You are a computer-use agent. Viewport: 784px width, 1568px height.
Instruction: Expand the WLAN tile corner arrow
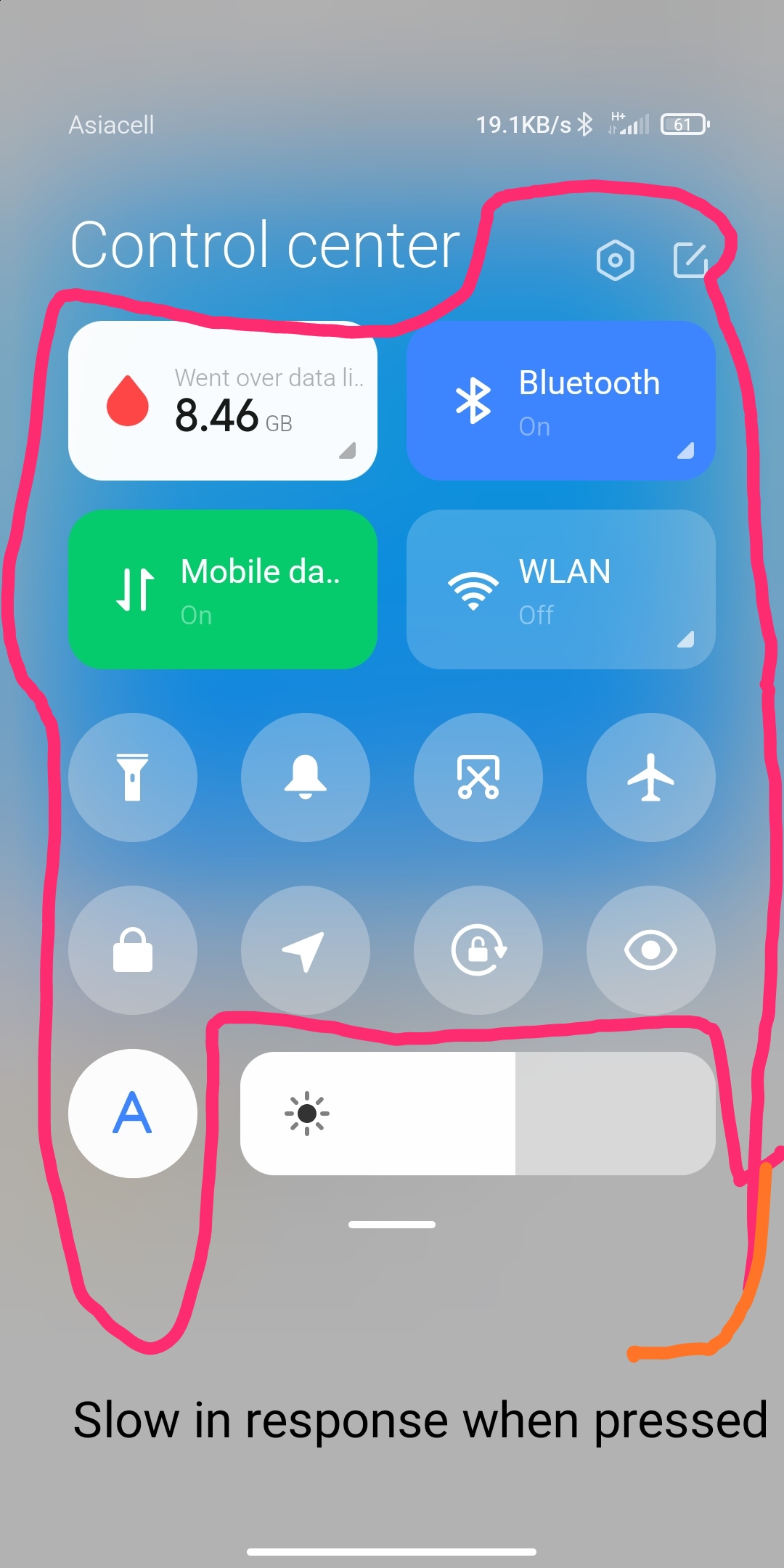pos(685,640)
